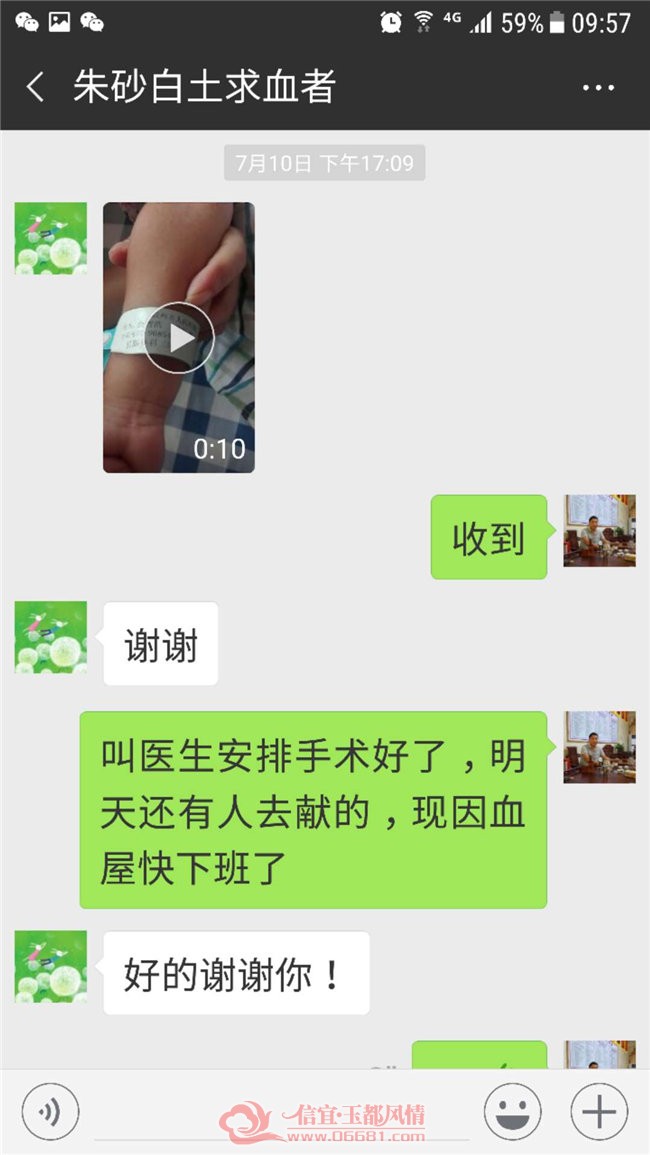Open the emoji picker
The height and width of the screenshot is (1155, 650).
pyautogui.click(x=512, y=1112)
